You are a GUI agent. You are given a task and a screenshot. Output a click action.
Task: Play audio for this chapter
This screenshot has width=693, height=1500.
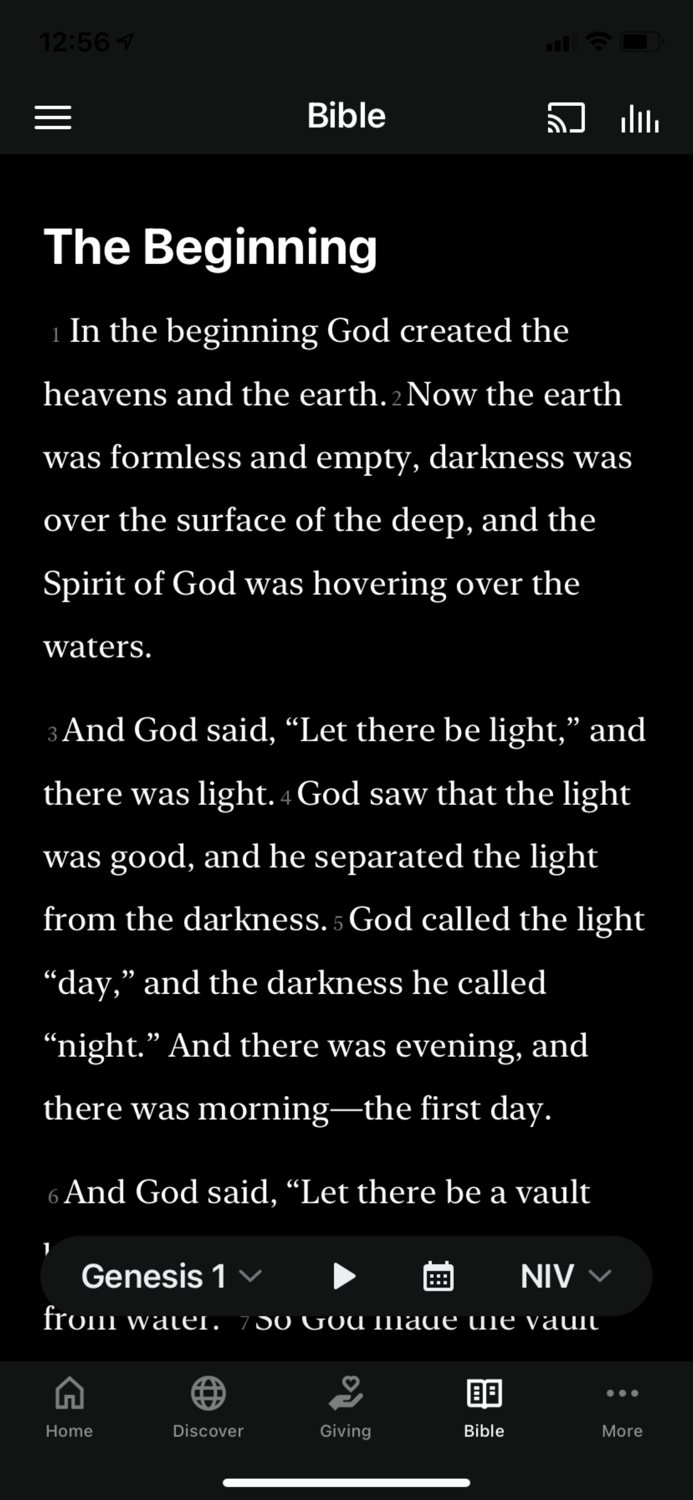(343, 1276)
